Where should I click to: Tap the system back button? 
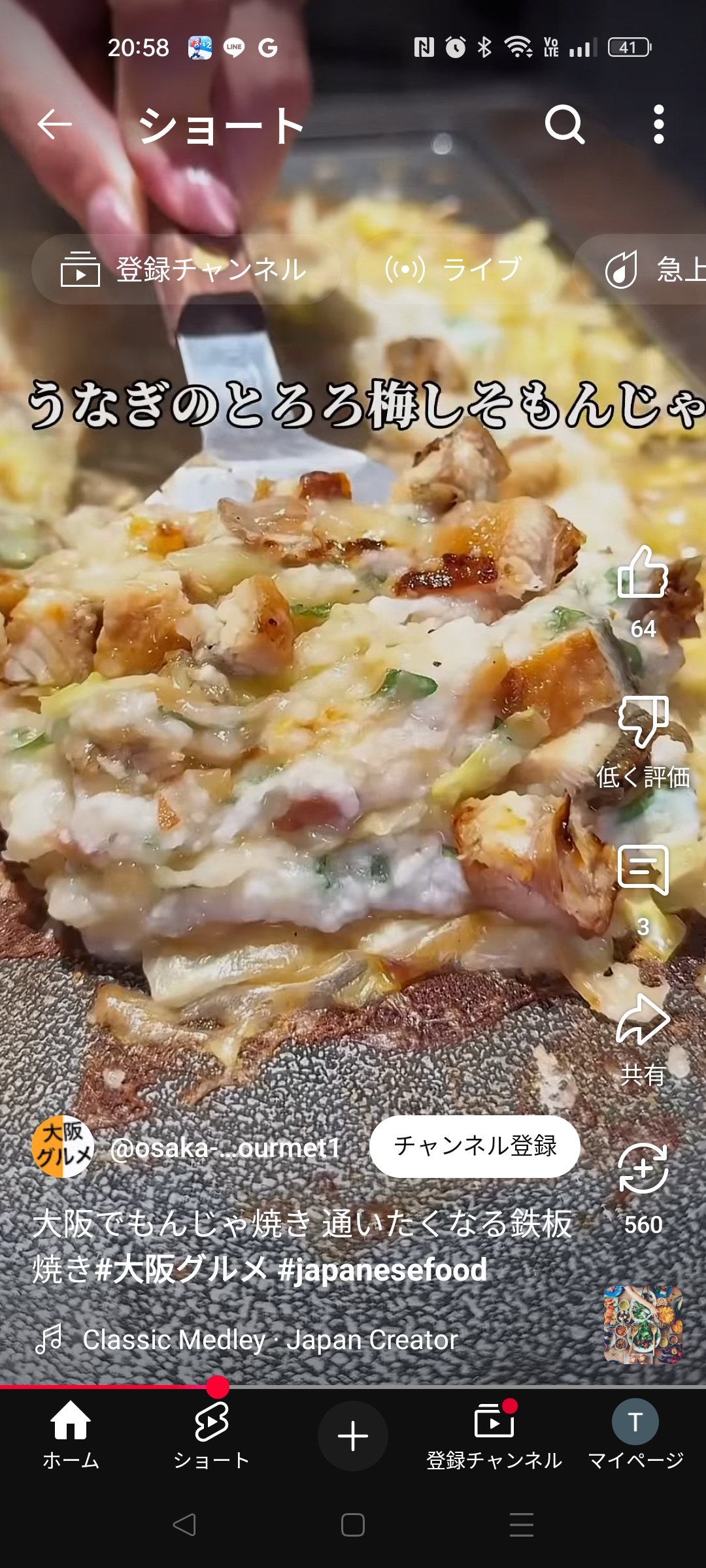click(184, 1525)
